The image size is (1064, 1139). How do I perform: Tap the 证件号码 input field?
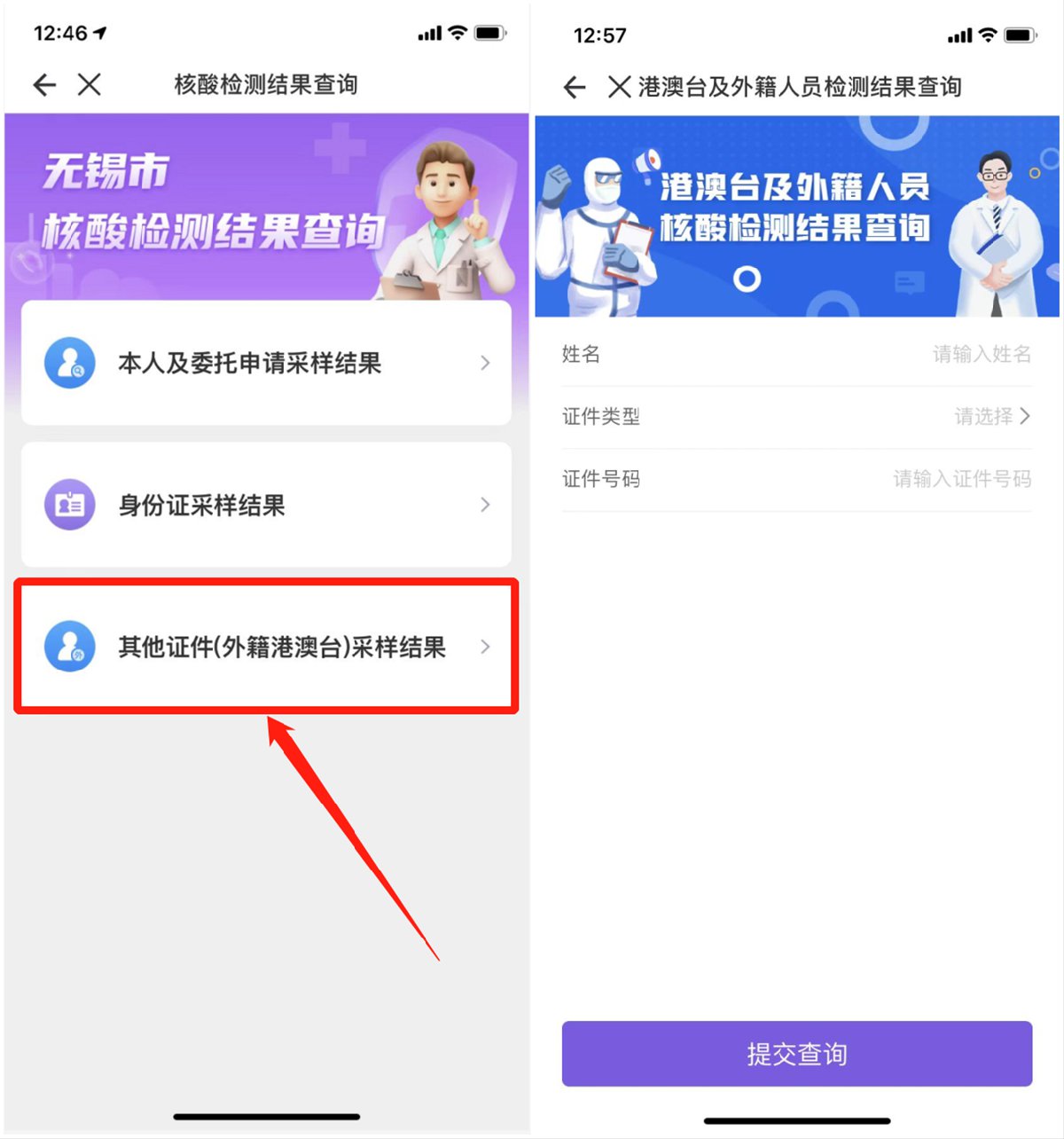click(796, 479)
